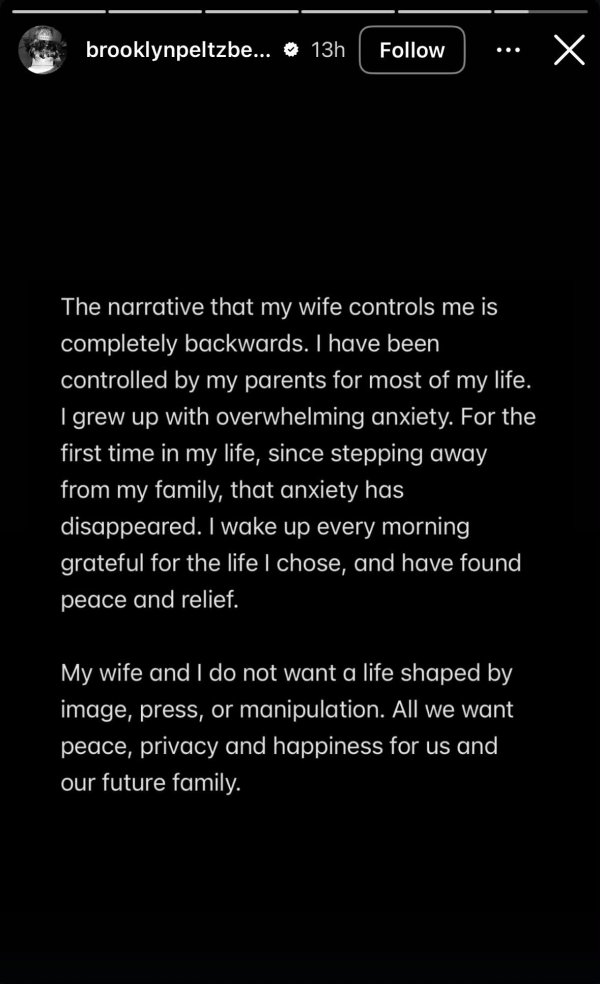Open the three-dot story options menu
The width and height of the screenshot is (600, 984).
tap(508, 50)
